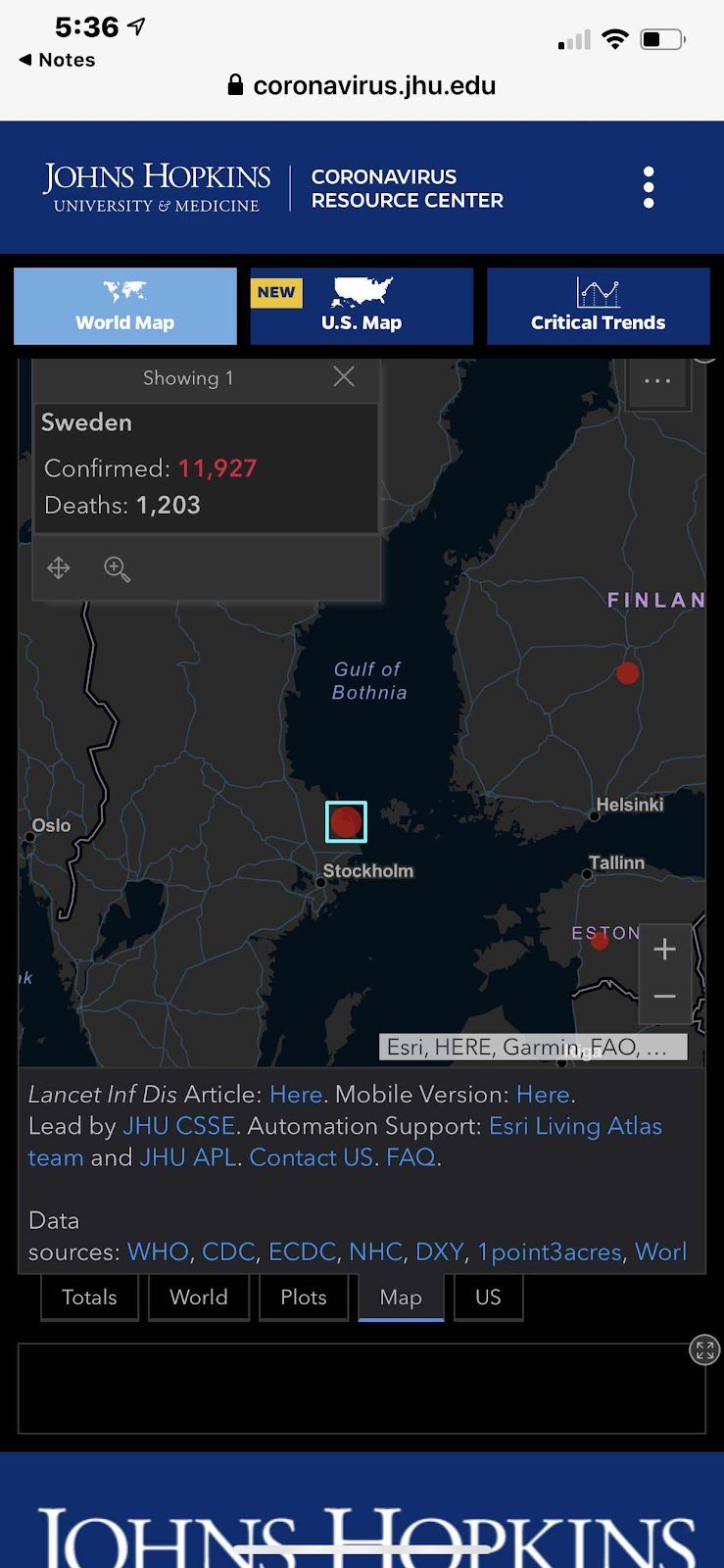Switch to the World tab
The width and height of the screenshot is (724, 1568).
(199, 1298)
